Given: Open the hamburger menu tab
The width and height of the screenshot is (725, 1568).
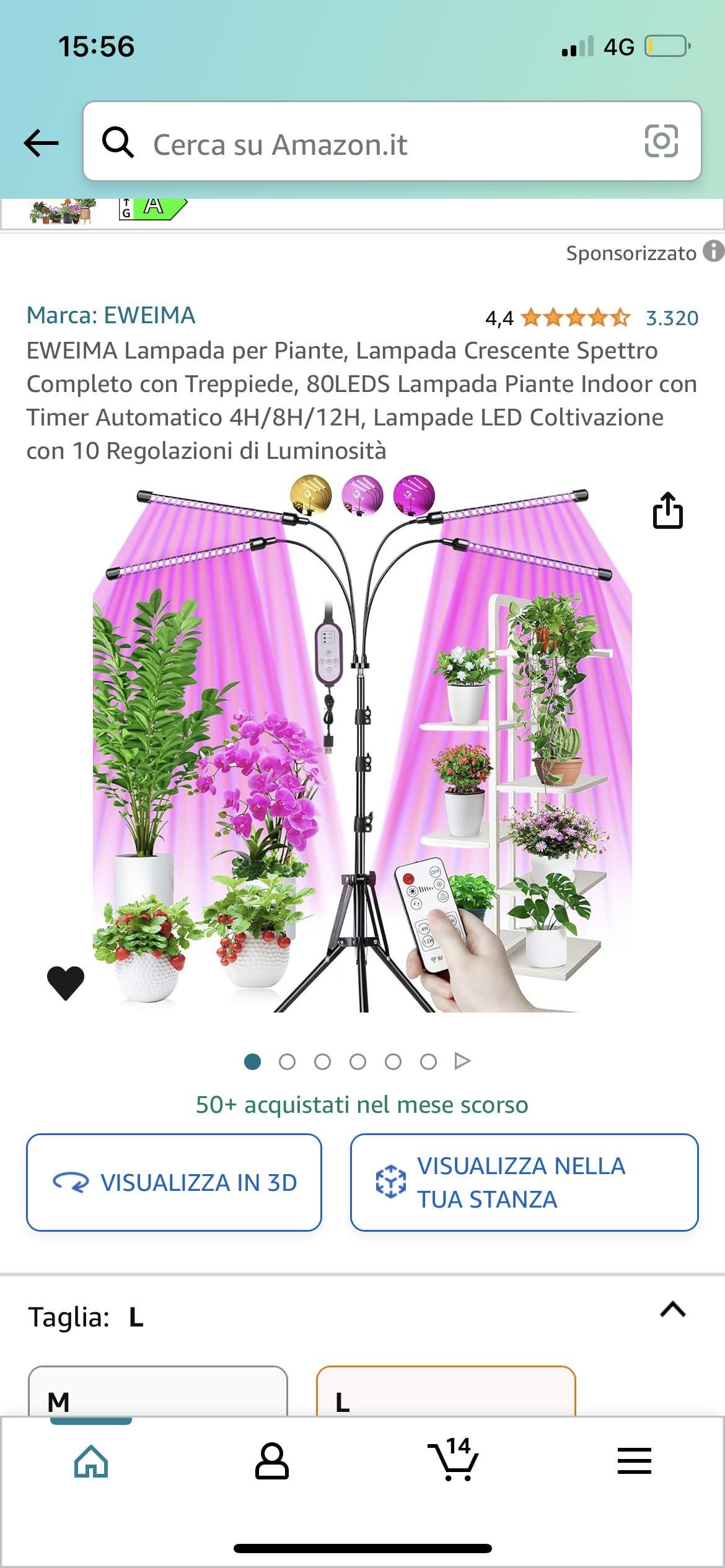Looking at the screenshot, I should (x=635, y=1461).
